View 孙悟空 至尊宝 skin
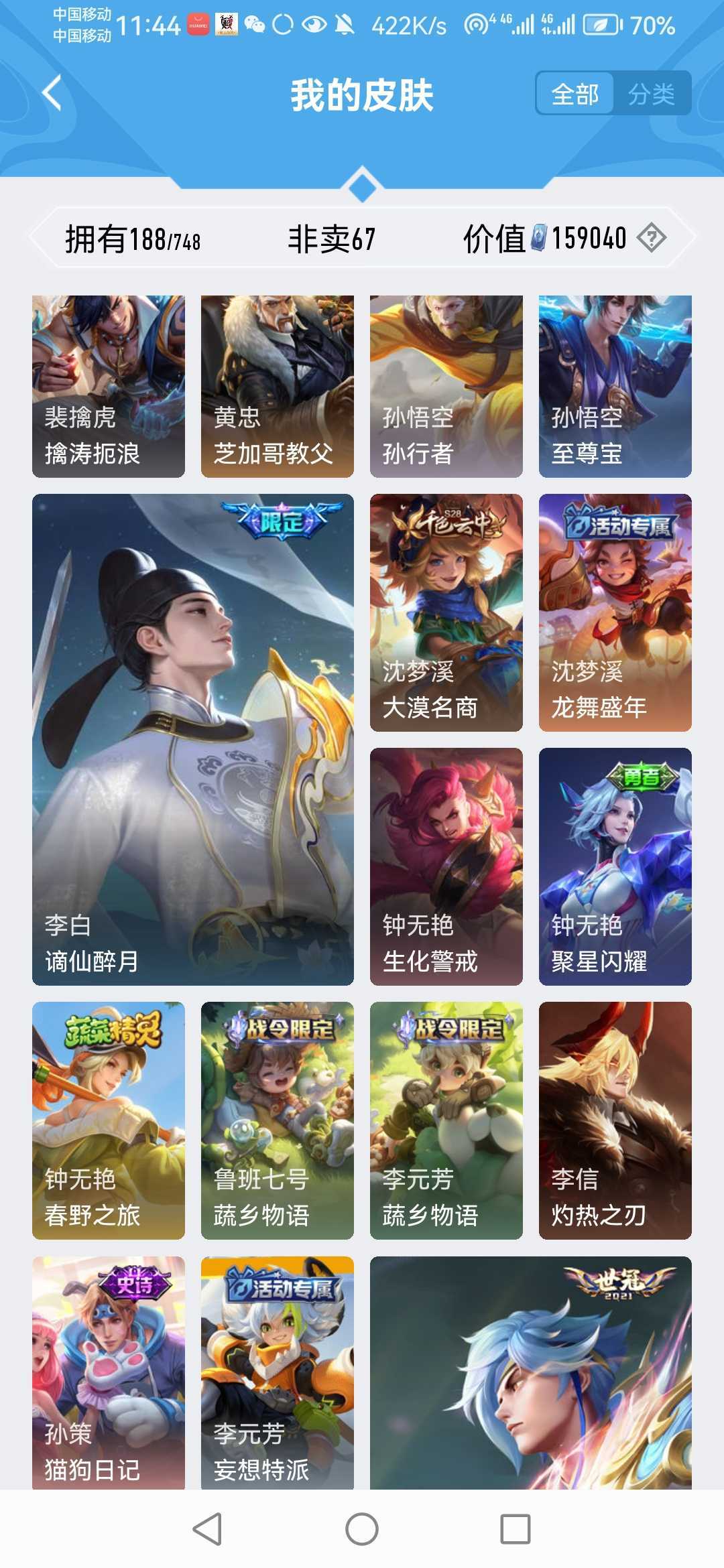This screenshot has width=724, height=1568. point(615,386)
